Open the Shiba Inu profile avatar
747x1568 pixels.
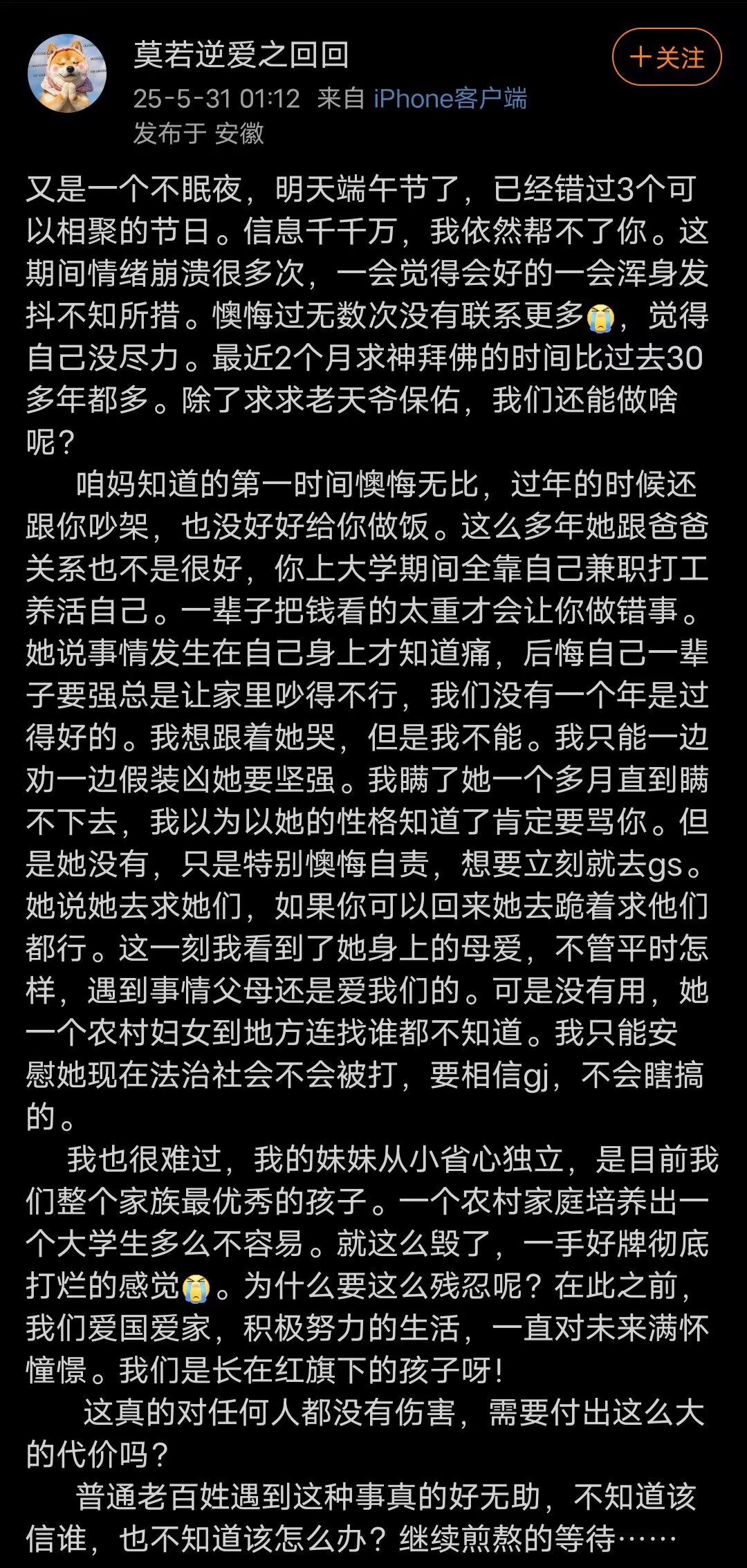67,73
